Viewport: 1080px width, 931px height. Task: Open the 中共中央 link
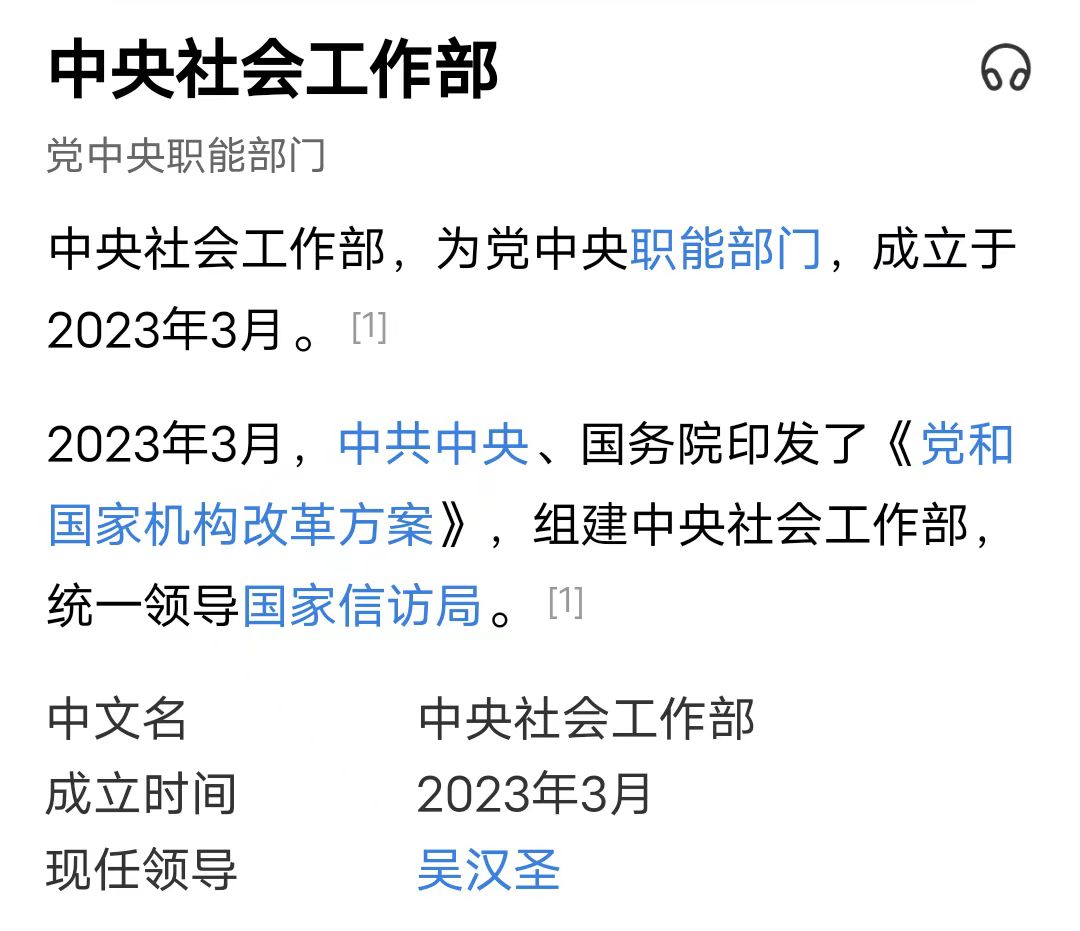point(433,445)
